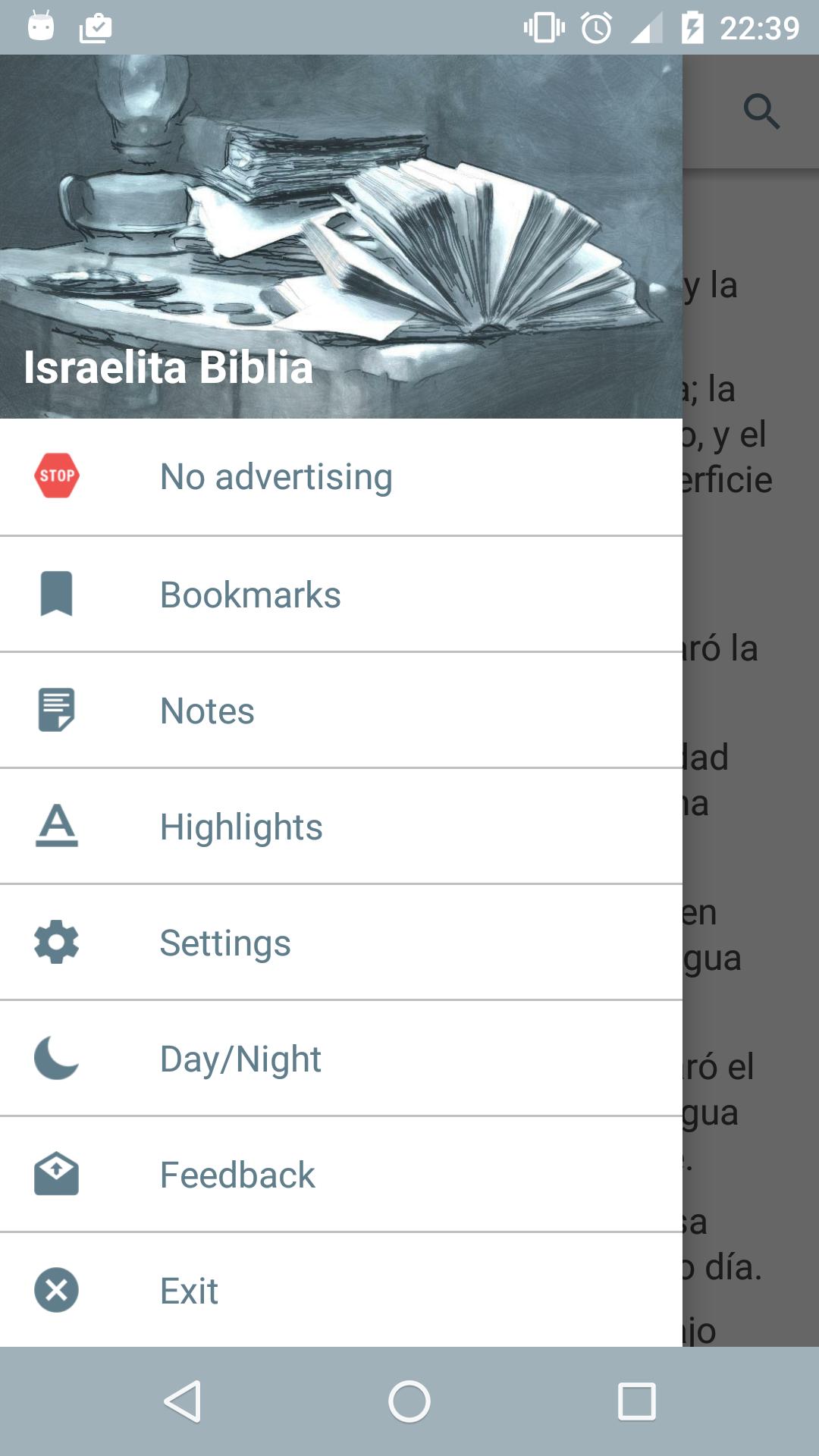Choose Exit to close the app
819x1456 pixels.
click(341, 1290)
